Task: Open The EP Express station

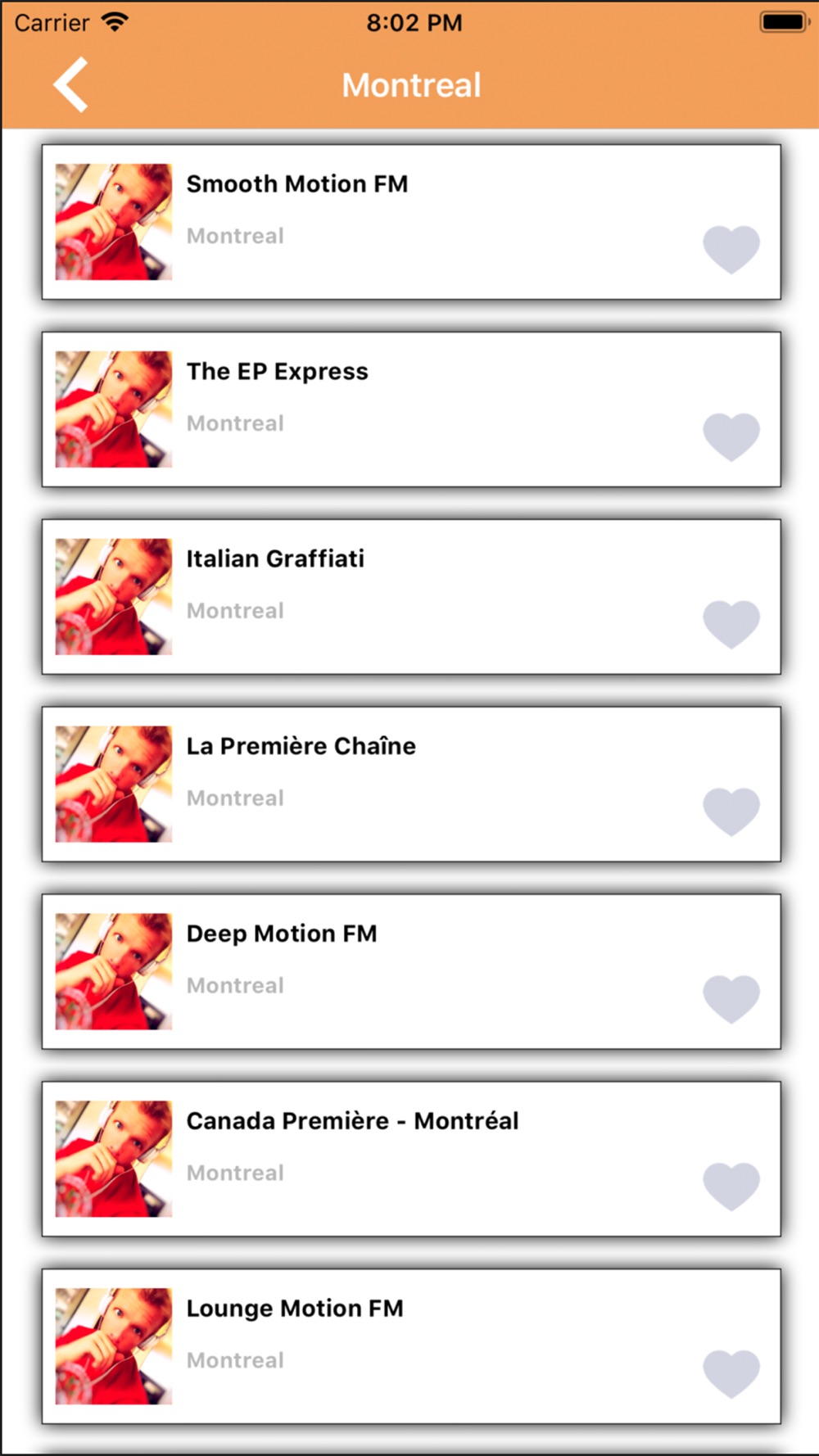Action: pos(411,409)
